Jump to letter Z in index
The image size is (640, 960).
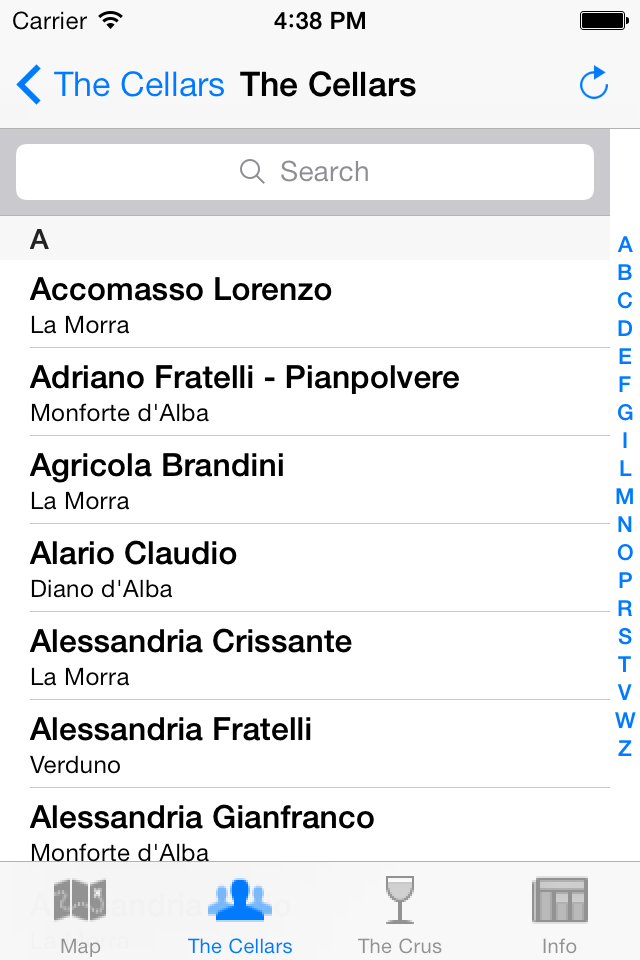coord(625,748)
